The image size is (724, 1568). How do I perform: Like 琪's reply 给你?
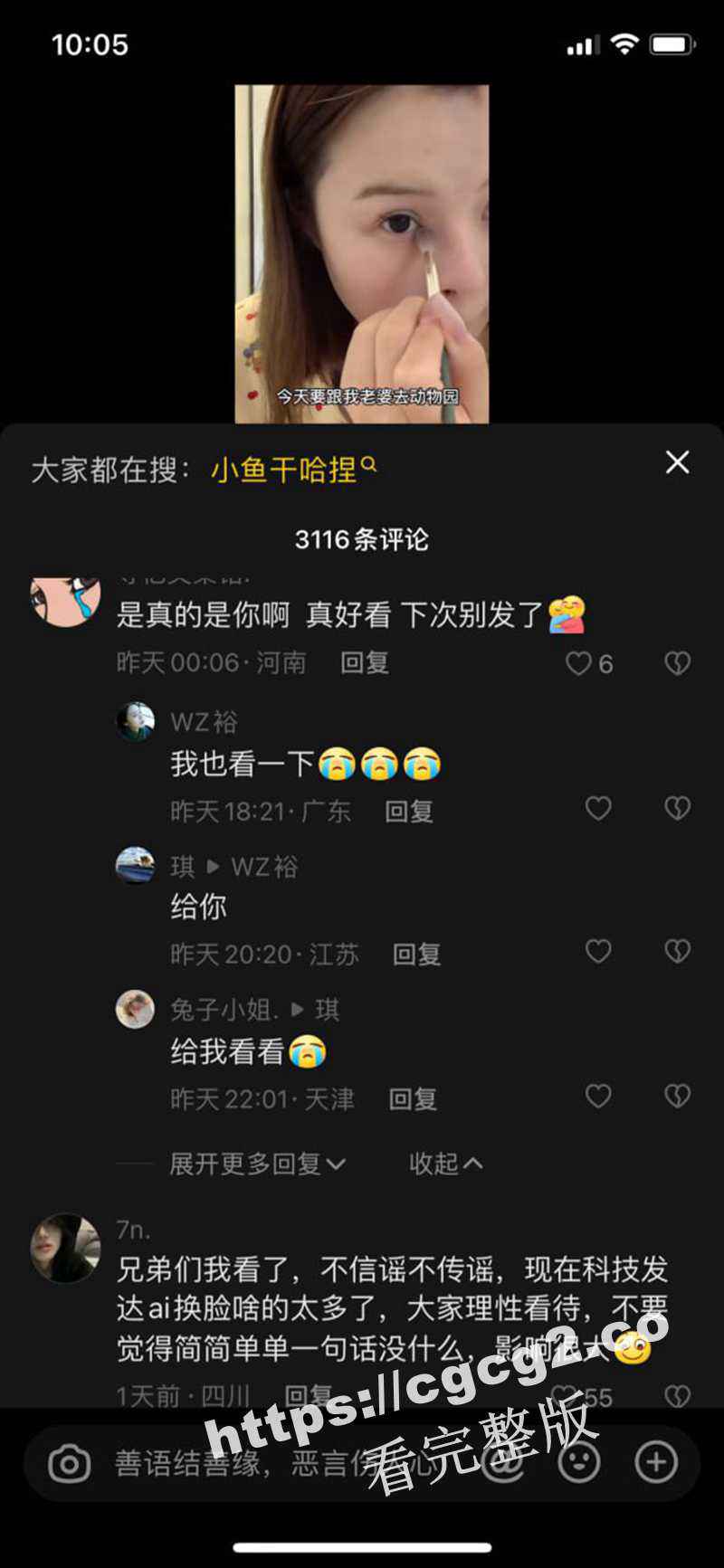pos(598,951)
